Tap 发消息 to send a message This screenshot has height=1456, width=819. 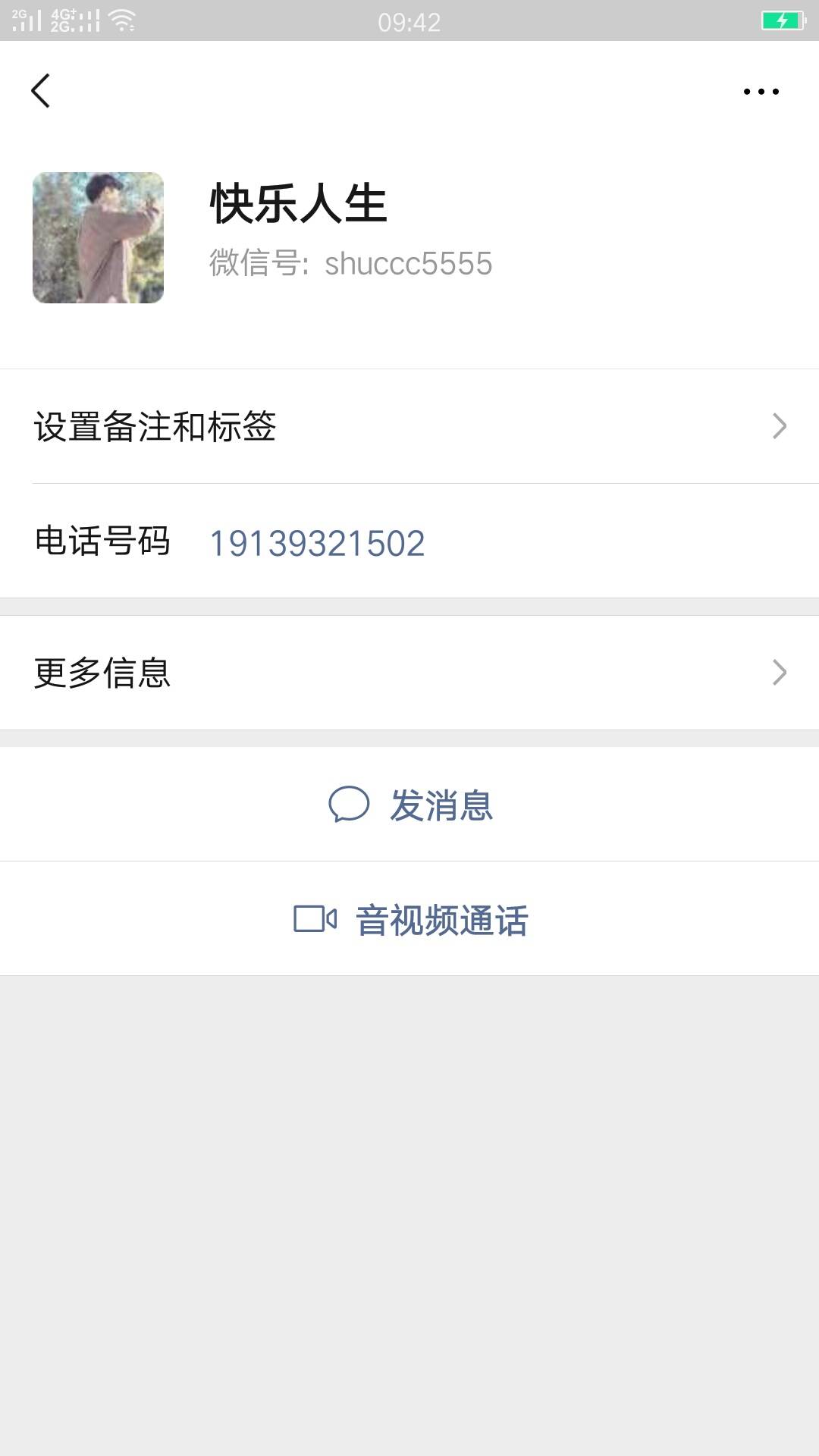pos(409,805)
